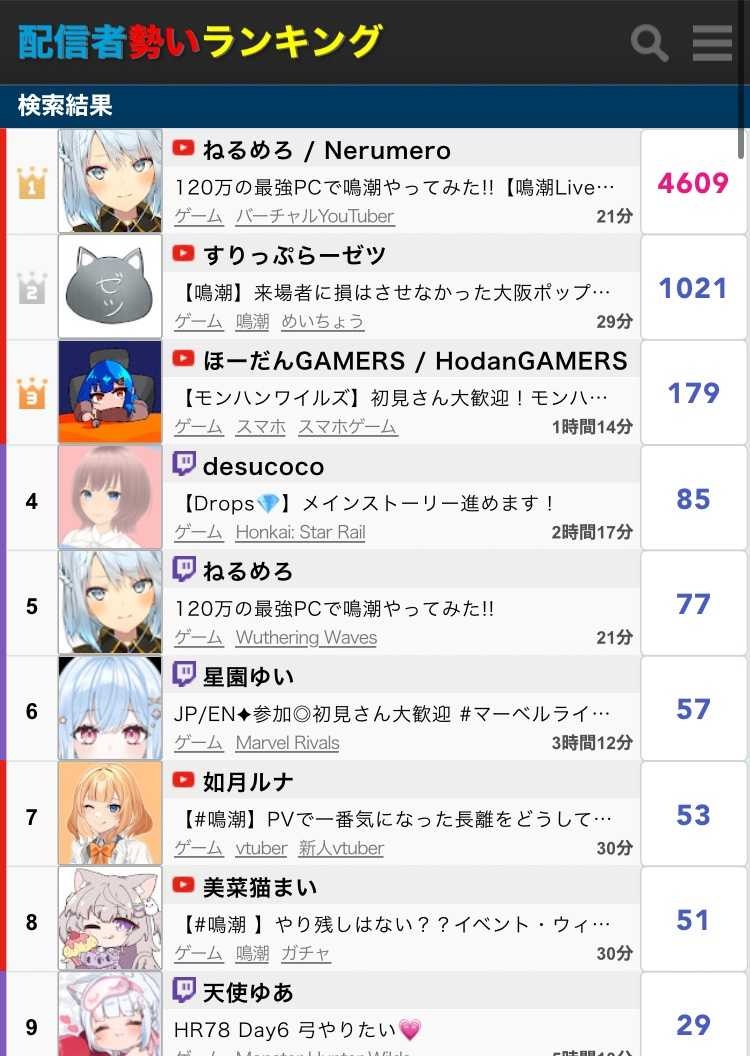750x1056 pixels.
Task: Open the search magnifier icon
Action: (x=649, y=43)
